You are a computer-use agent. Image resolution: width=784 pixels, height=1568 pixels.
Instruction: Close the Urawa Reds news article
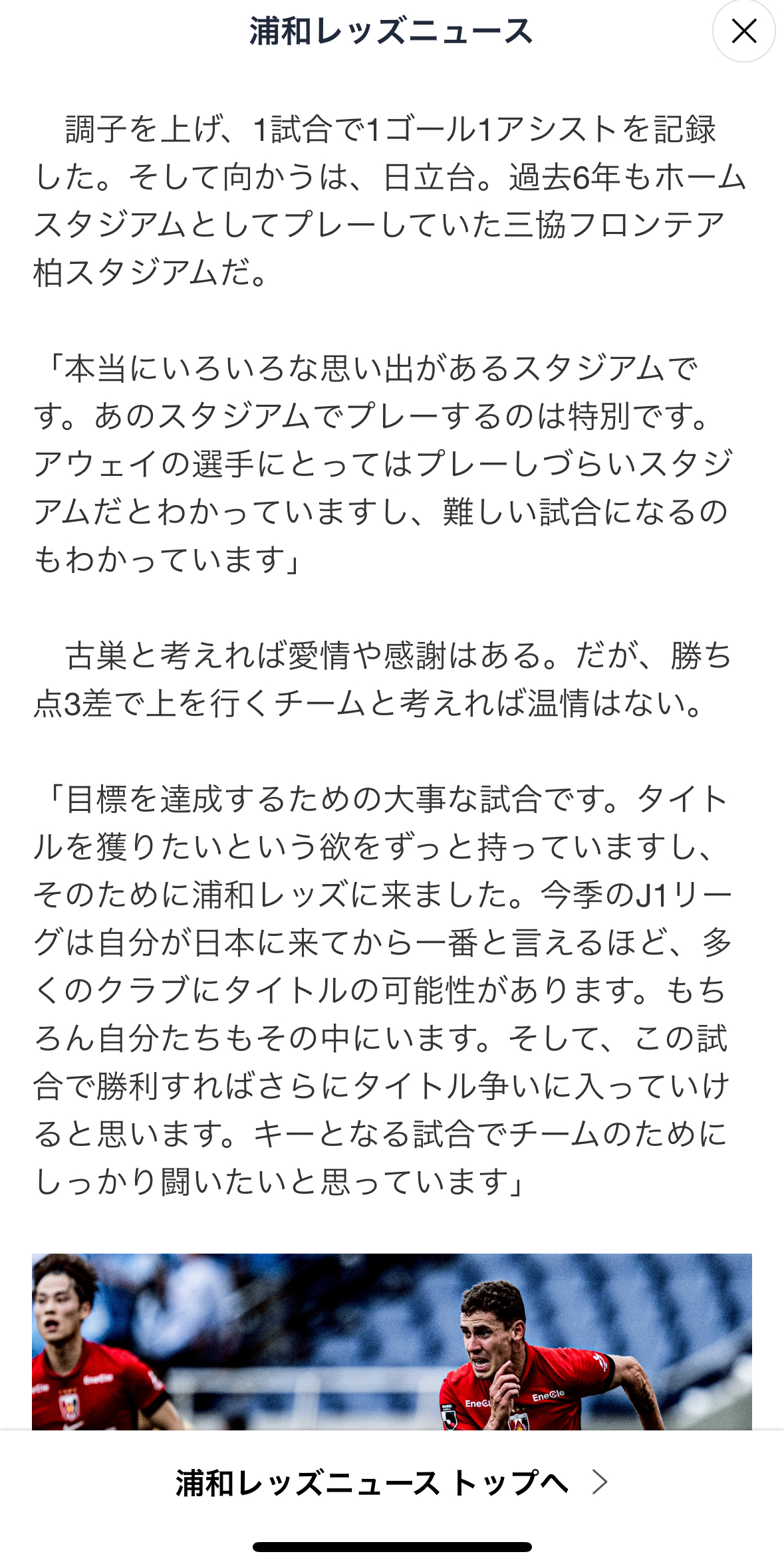[x=743, y=31]
